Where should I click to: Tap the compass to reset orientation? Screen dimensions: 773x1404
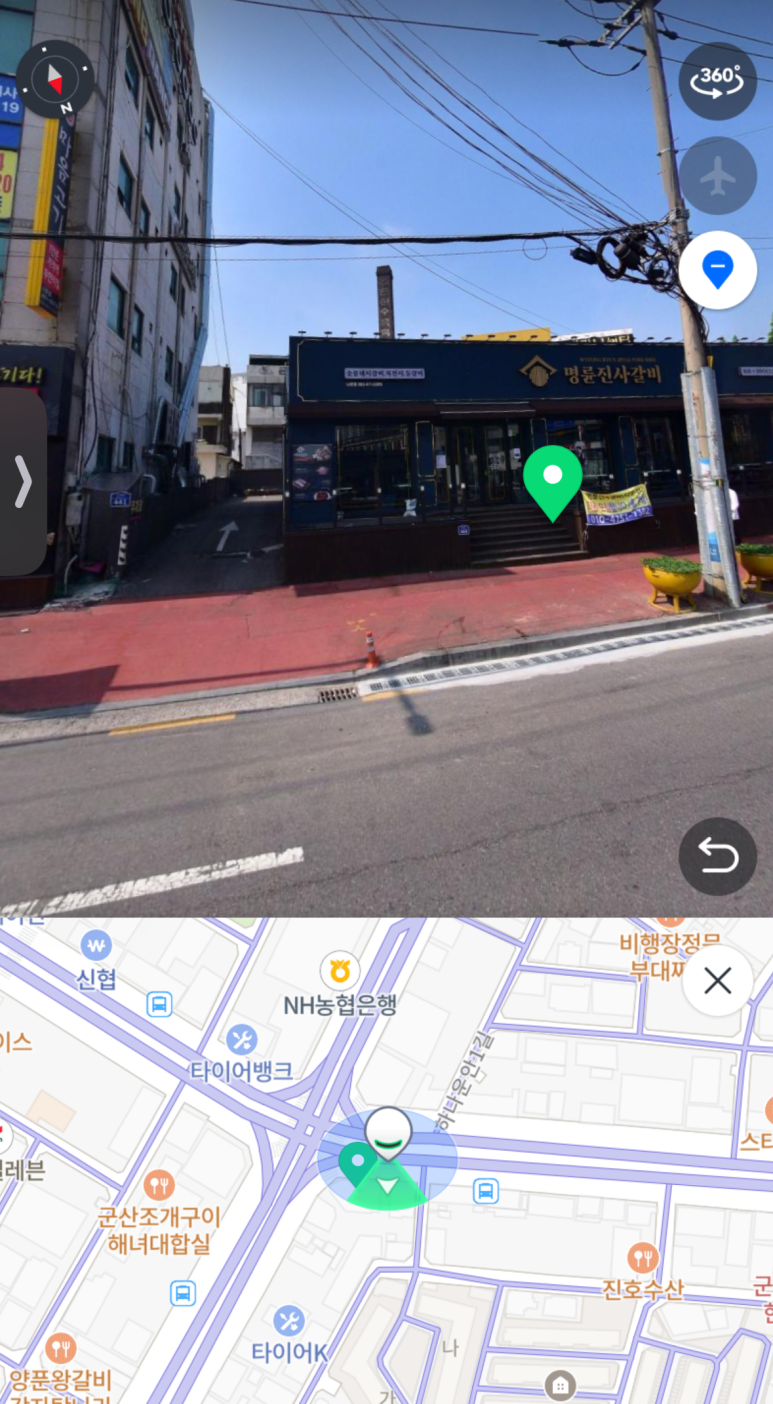coord(56,79)
